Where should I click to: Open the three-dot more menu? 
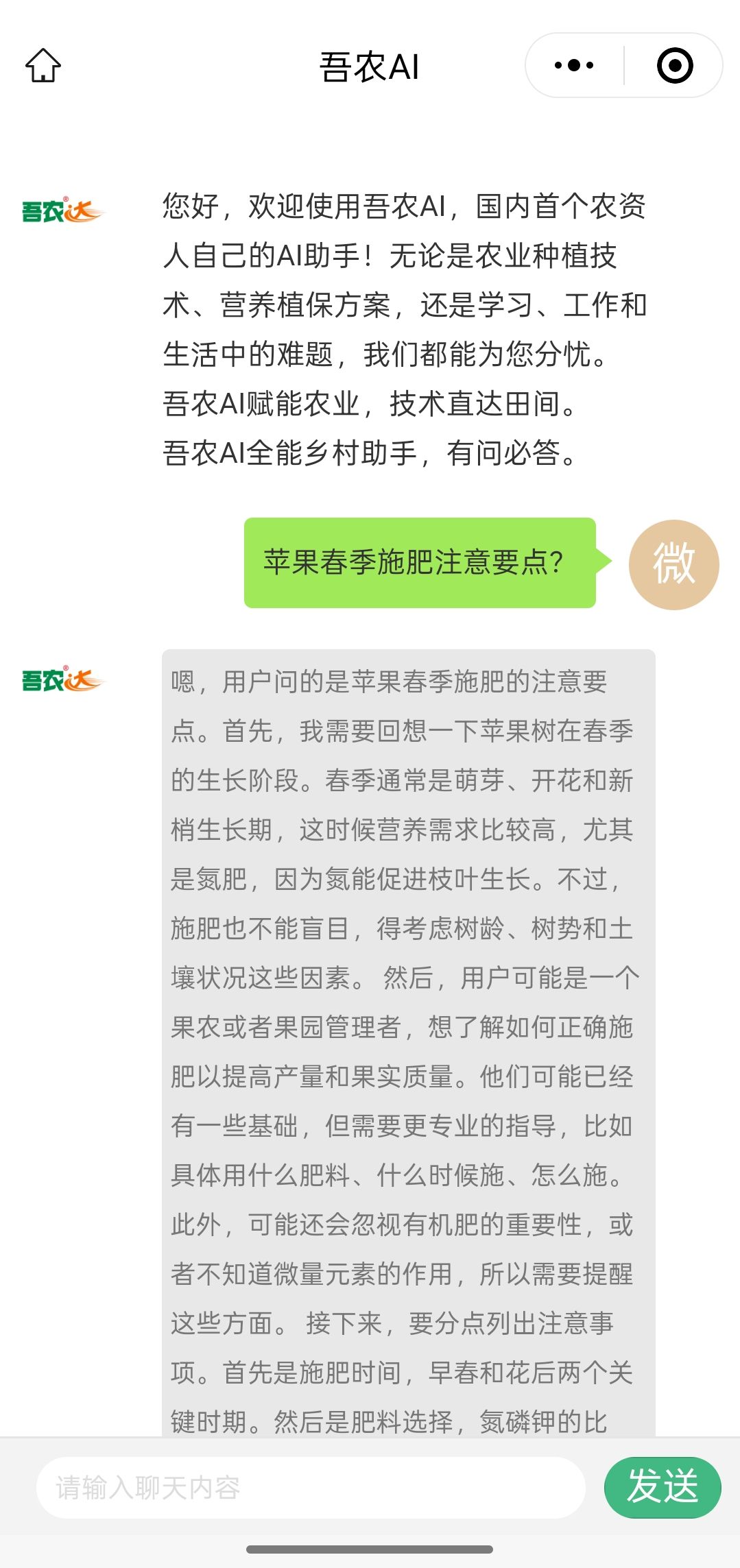click(x=574, y=66)
